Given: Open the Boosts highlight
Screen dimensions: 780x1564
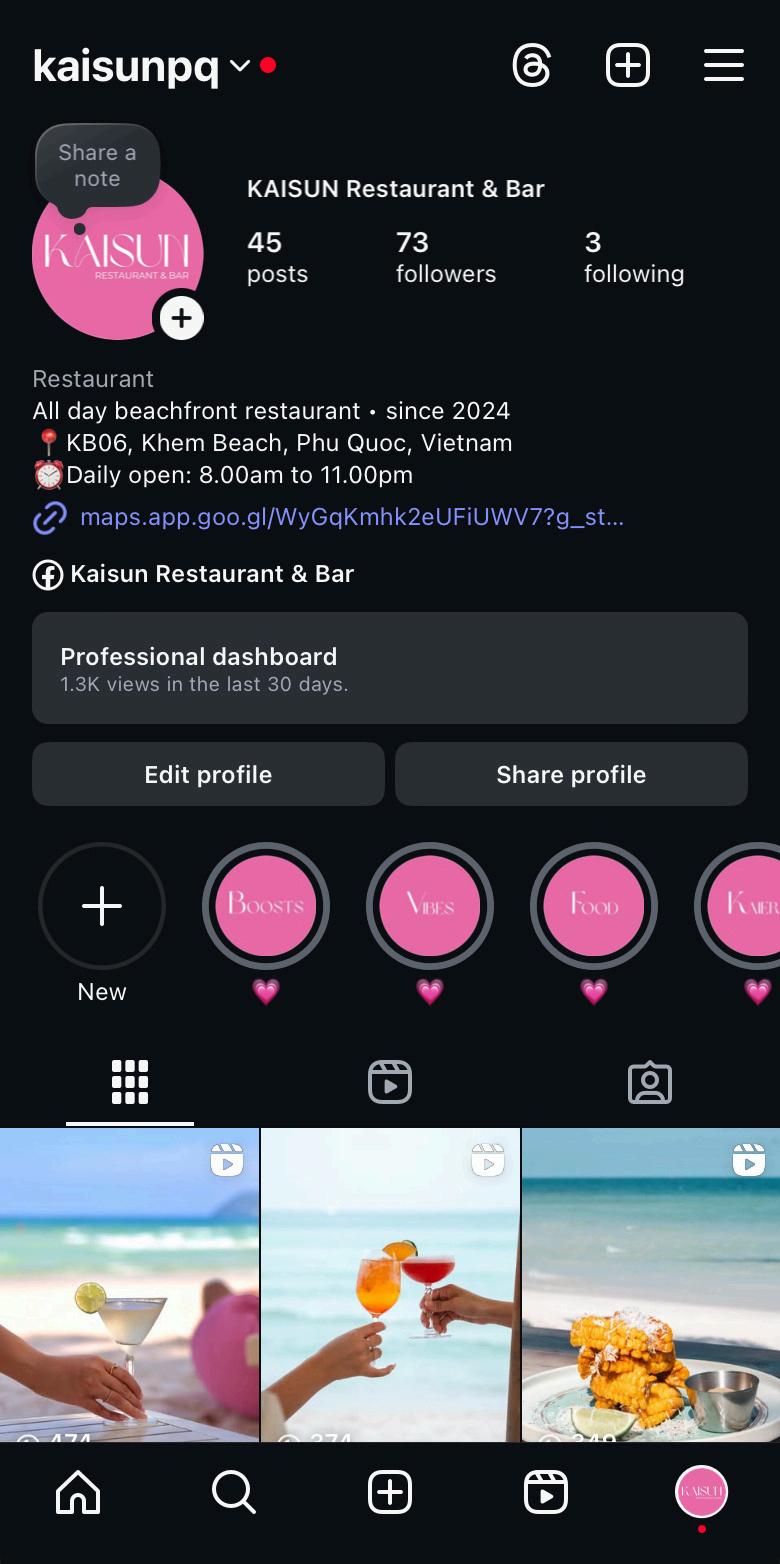Looking at the screenshot, I should [x=266, y=906].
